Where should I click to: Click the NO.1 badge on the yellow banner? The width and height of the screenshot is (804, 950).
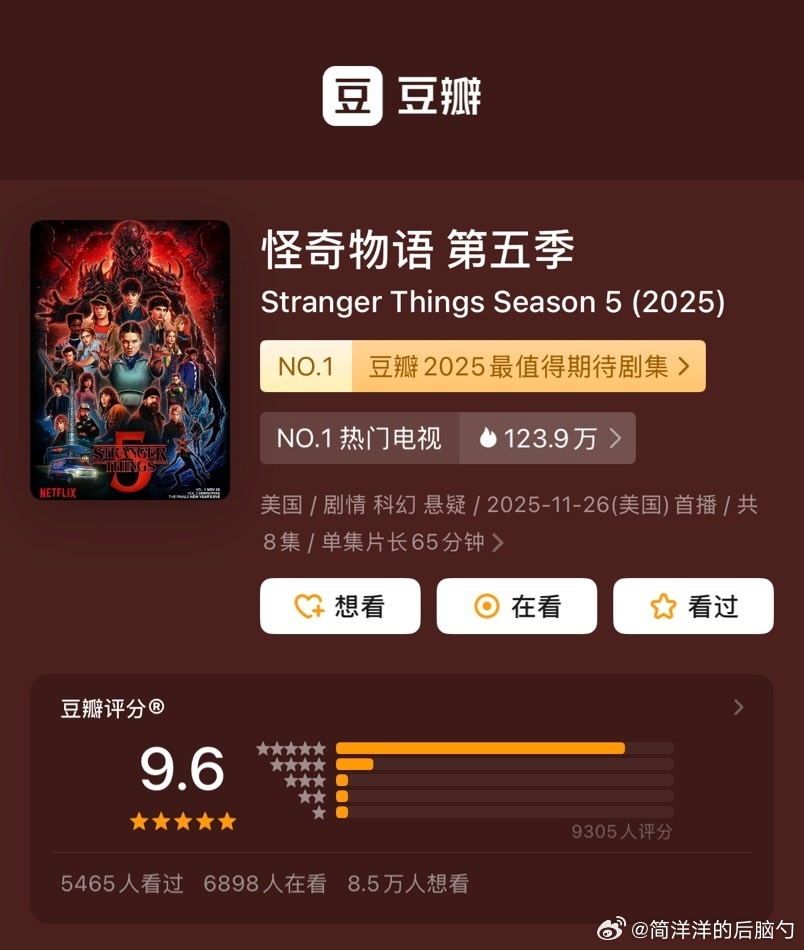(306, 366)
